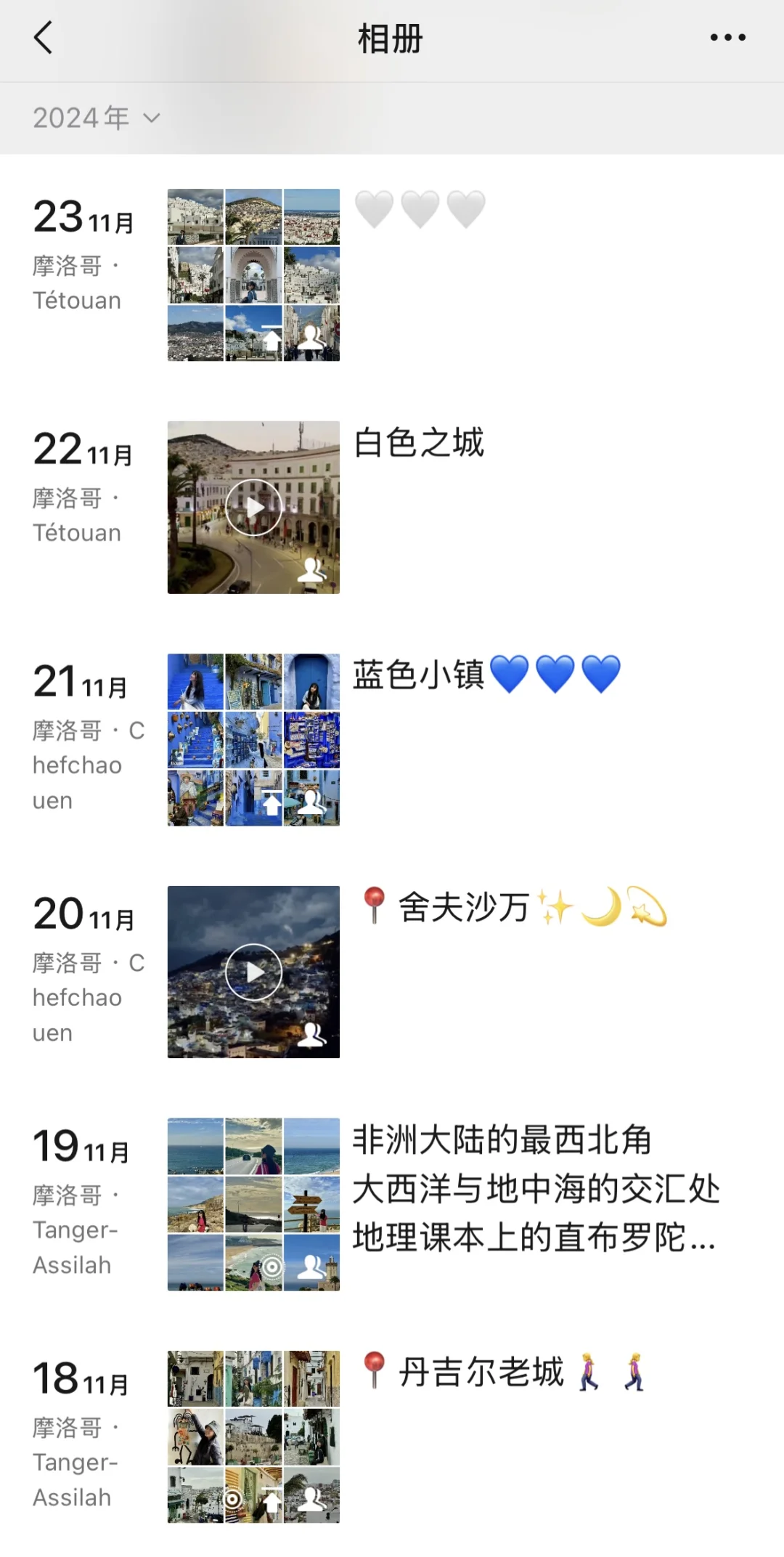Viewport: 784px width, 1557px height.
Task: Go back from the 相册 album page
Action: 44,38
